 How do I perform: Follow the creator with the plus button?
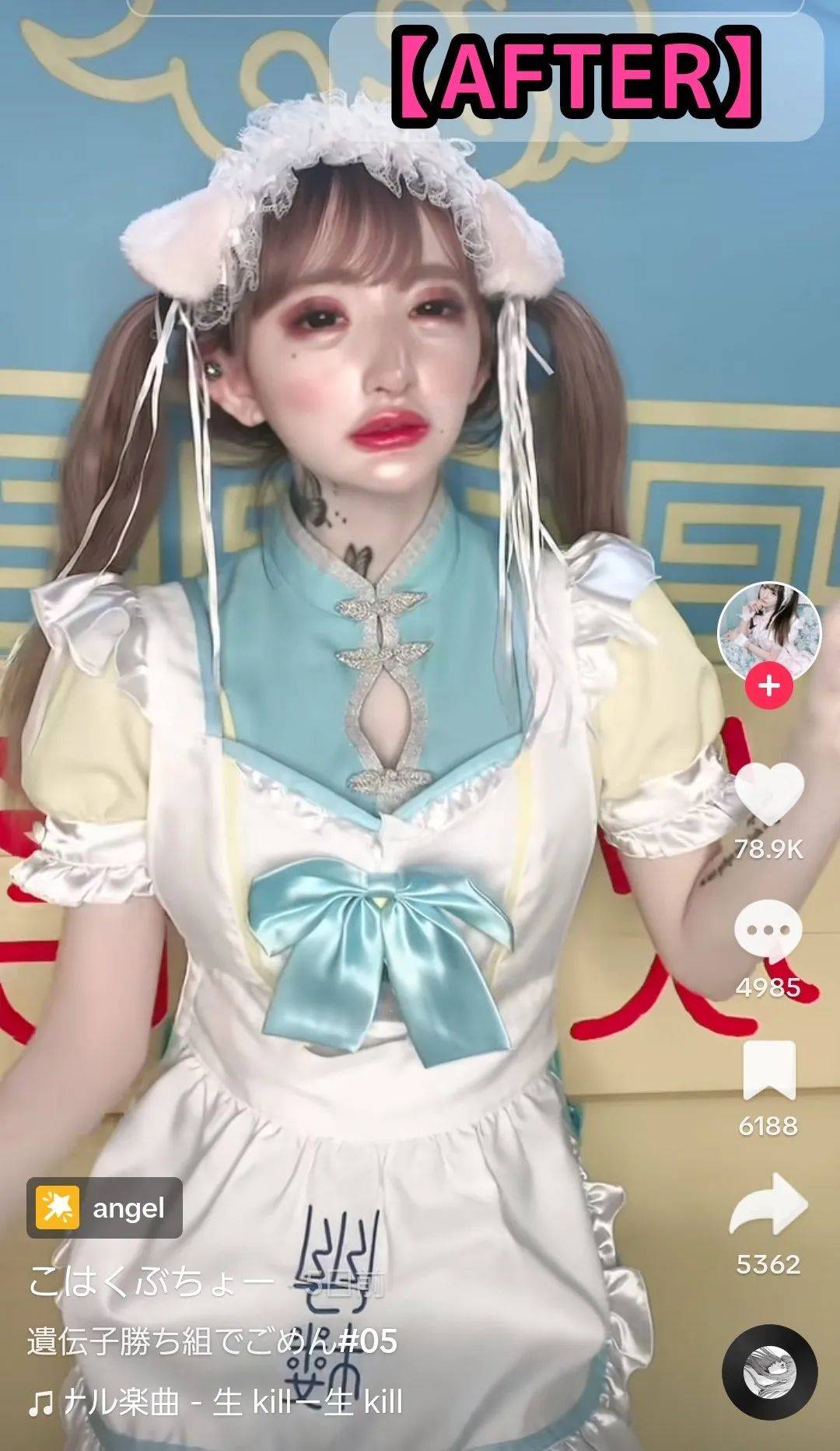(x=768, y=686)
